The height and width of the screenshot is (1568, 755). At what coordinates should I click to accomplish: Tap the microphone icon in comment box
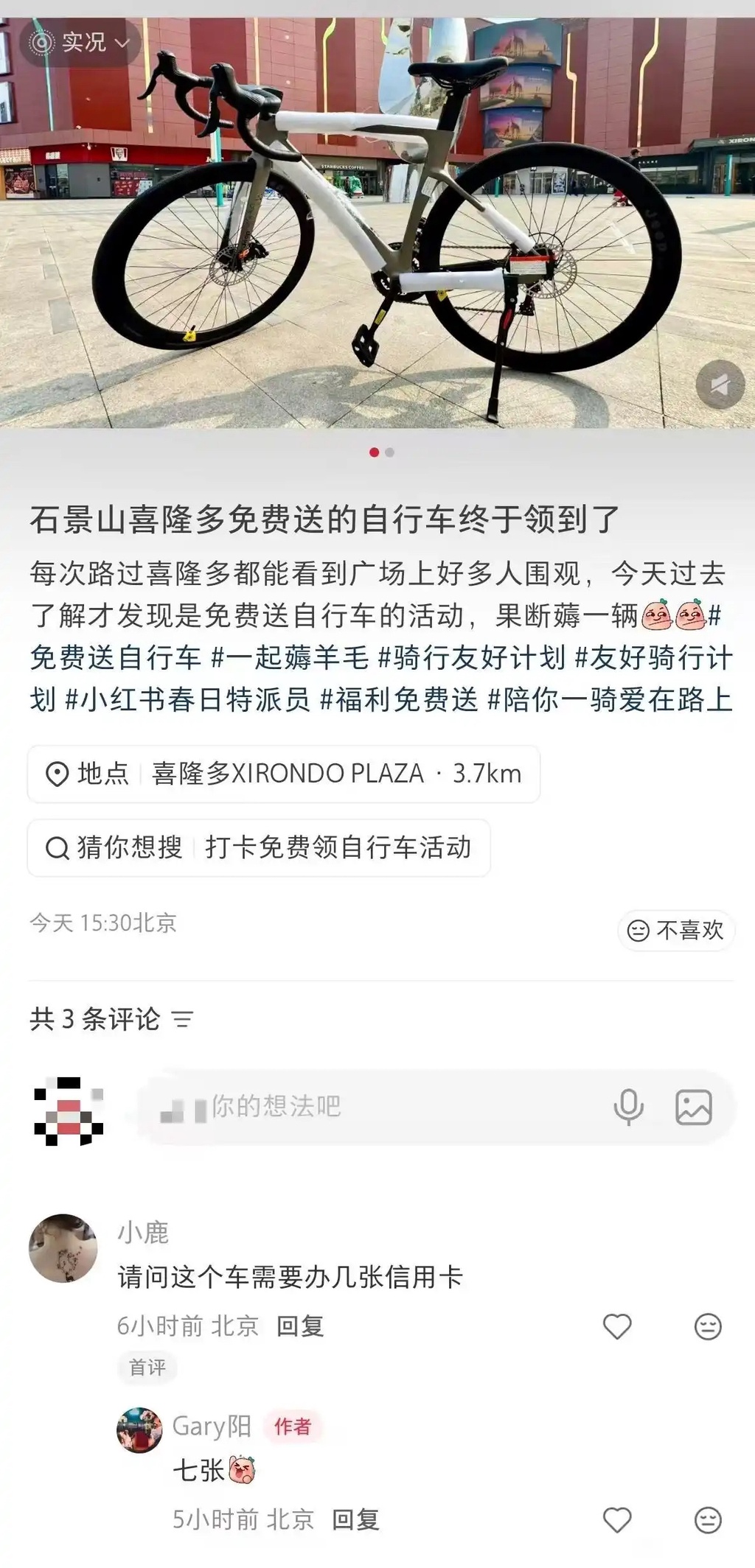(628, 1107)
